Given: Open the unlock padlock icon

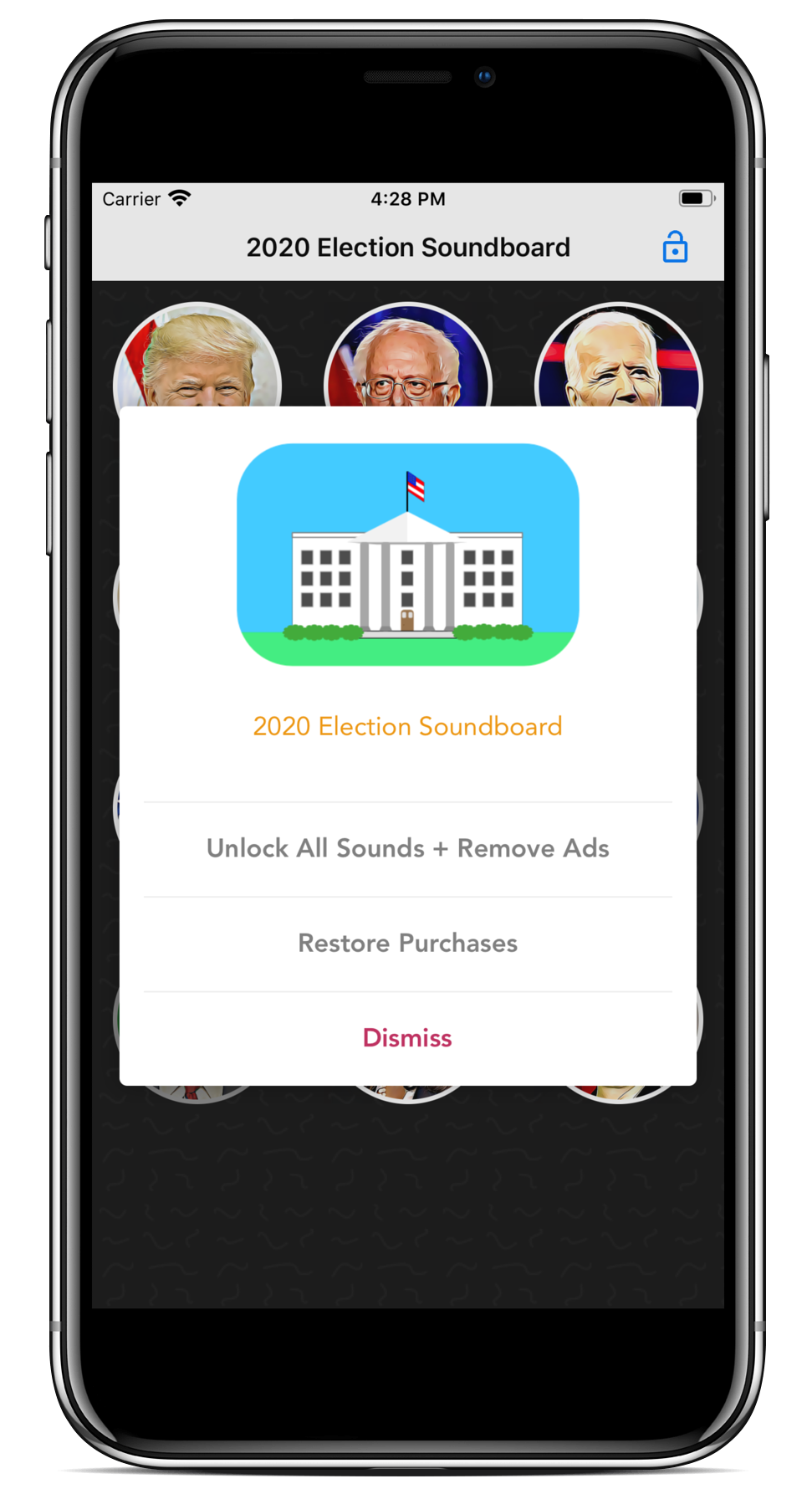Looking at the screenshot, I should [675, 248].
